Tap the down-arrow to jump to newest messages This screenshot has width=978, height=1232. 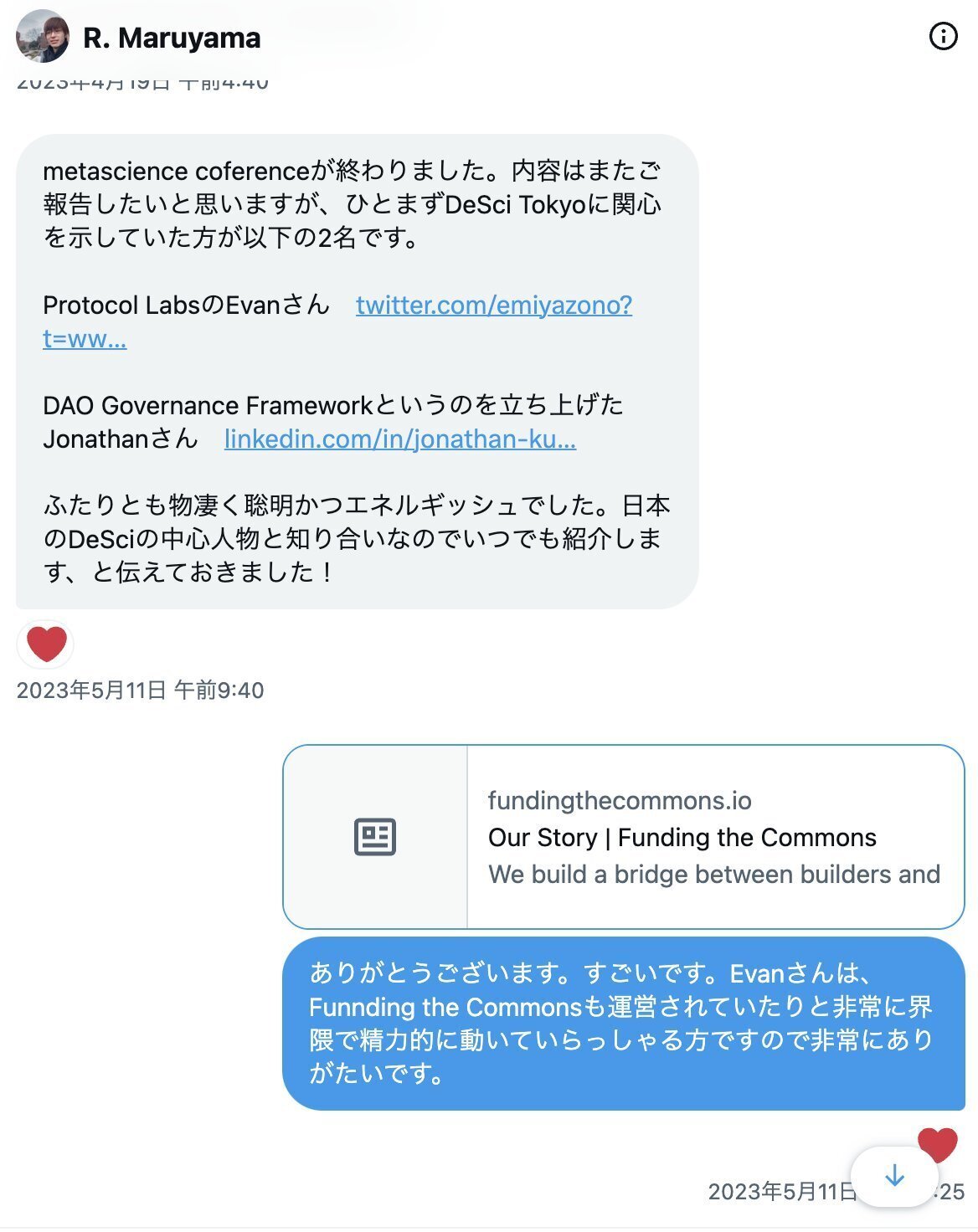pos(895,1175)
